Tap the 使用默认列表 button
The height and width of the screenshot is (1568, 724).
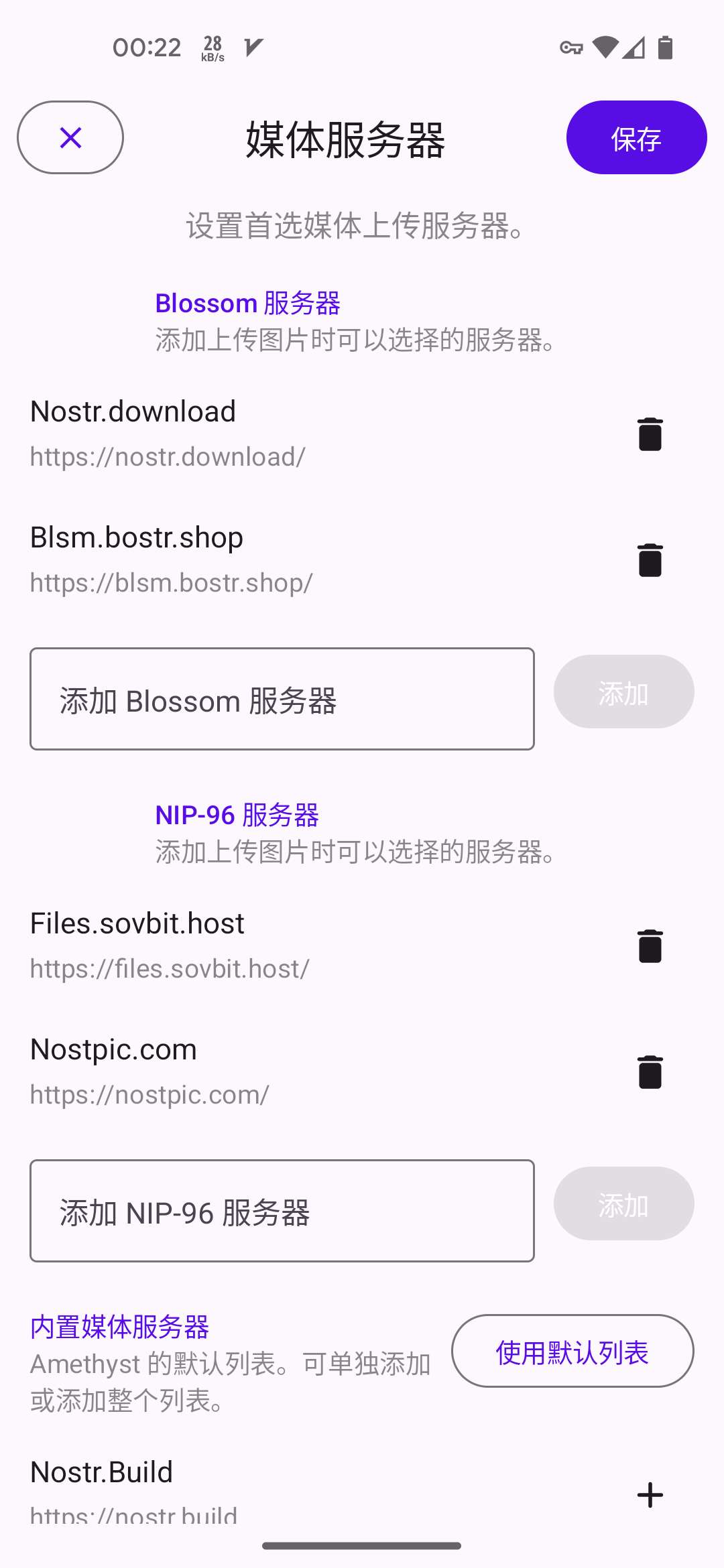(572, 1351)
